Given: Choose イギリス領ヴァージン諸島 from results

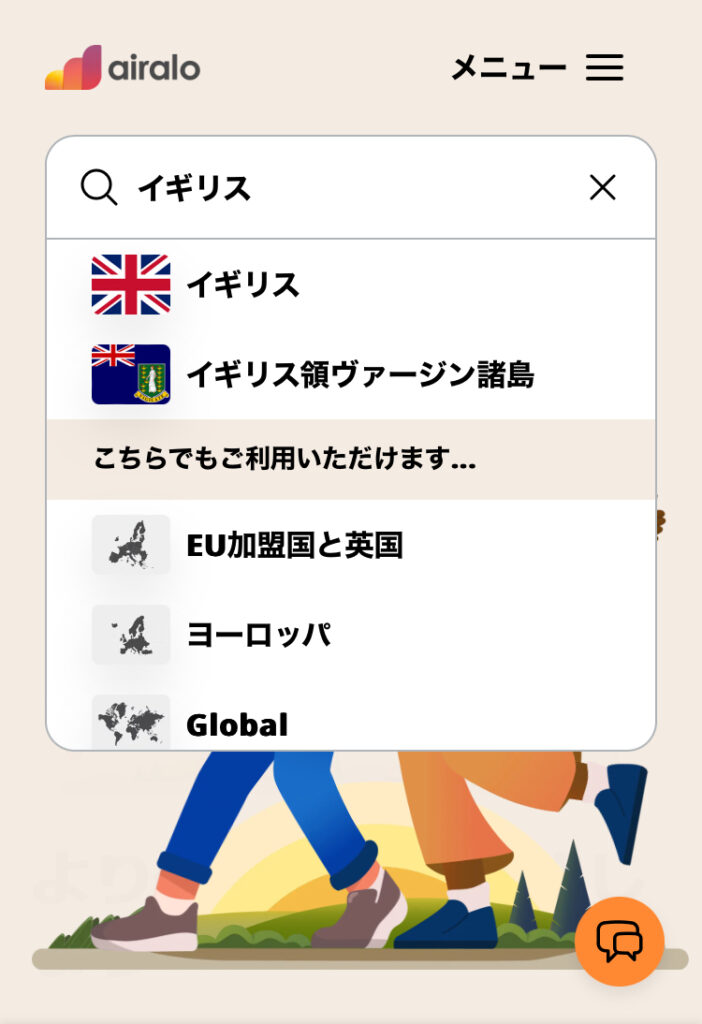Looking at the screenshot, I should pyautogui.click(x=360, y=375).
